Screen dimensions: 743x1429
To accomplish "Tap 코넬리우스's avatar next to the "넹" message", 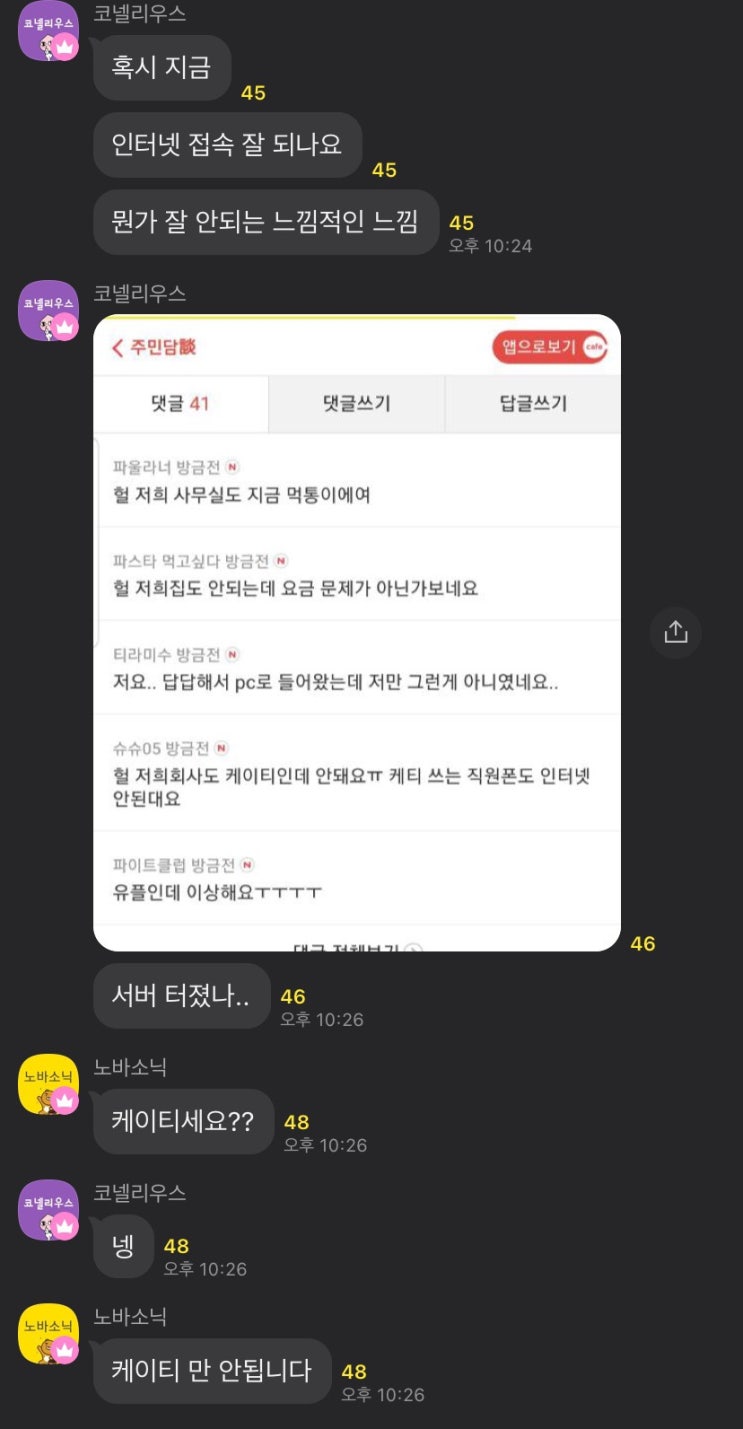I will pos(48,1211).
